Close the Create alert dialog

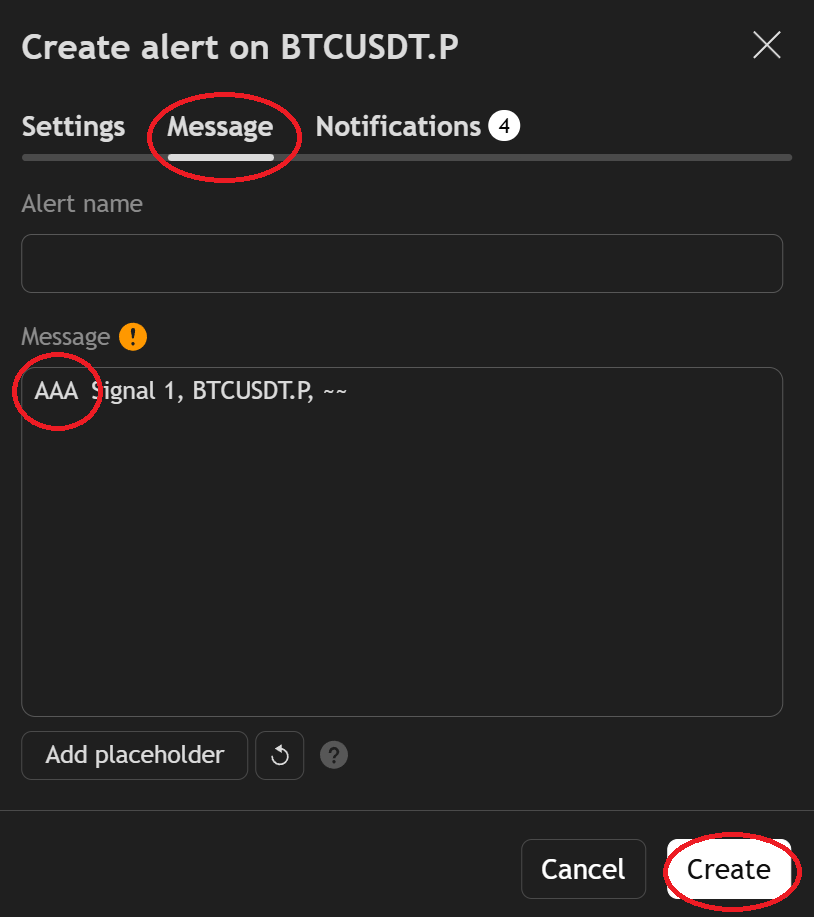[766, 45]
